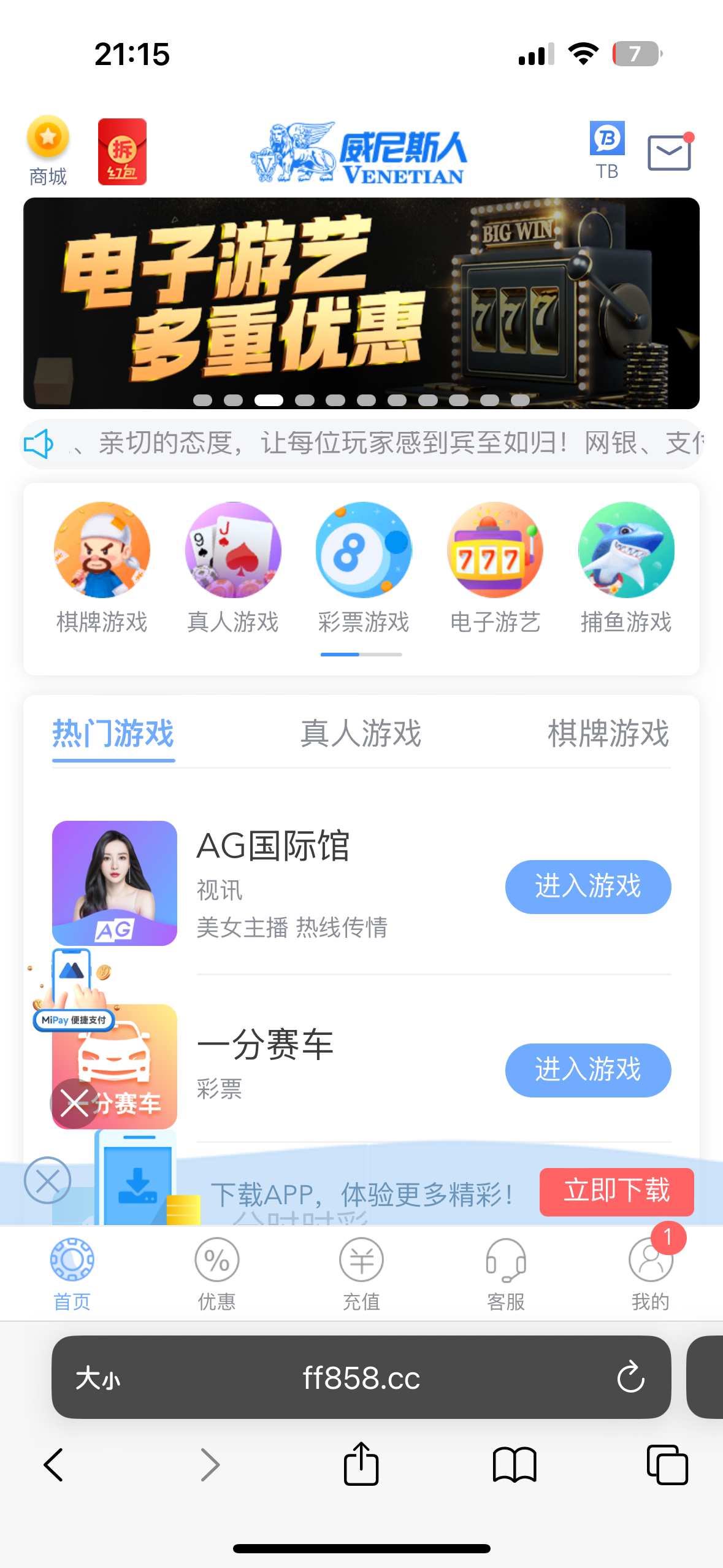Reload the ff858.cc page
The image size is (723, 1568).
pyautogui.click(x=630, y=1378)
